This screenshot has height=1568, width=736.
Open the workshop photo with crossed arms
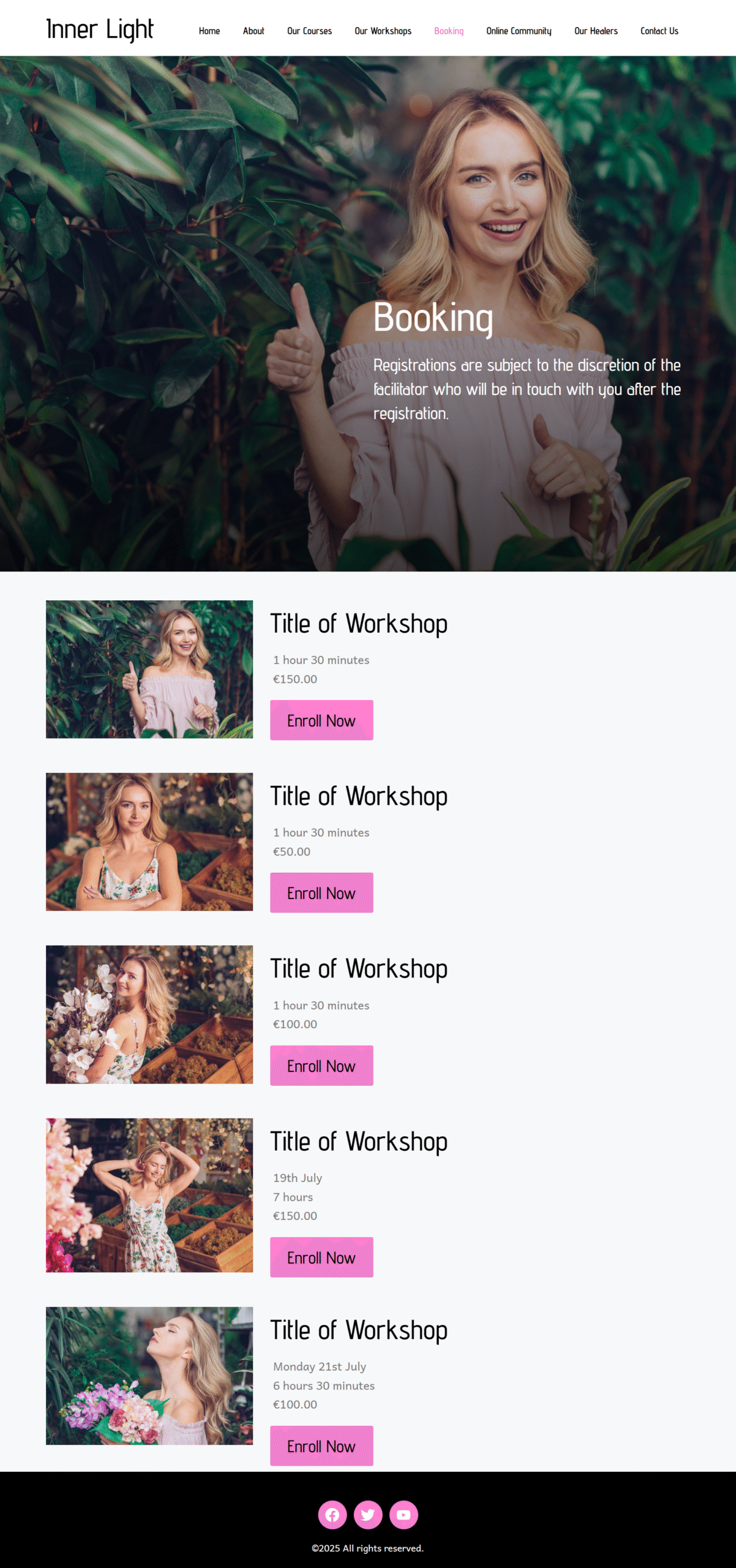(x=149, y=842)
